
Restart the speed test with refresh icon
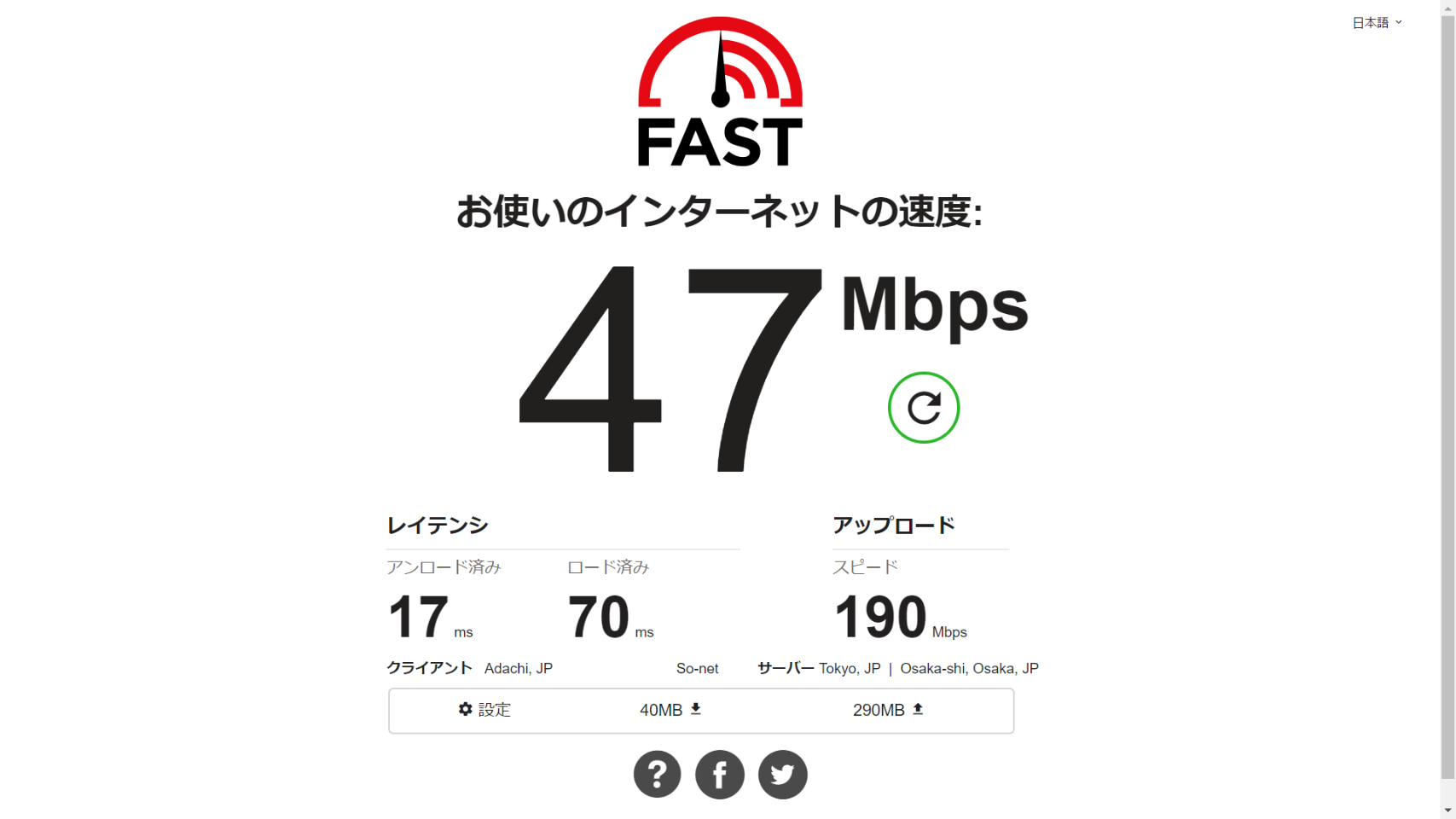point(924,408)
